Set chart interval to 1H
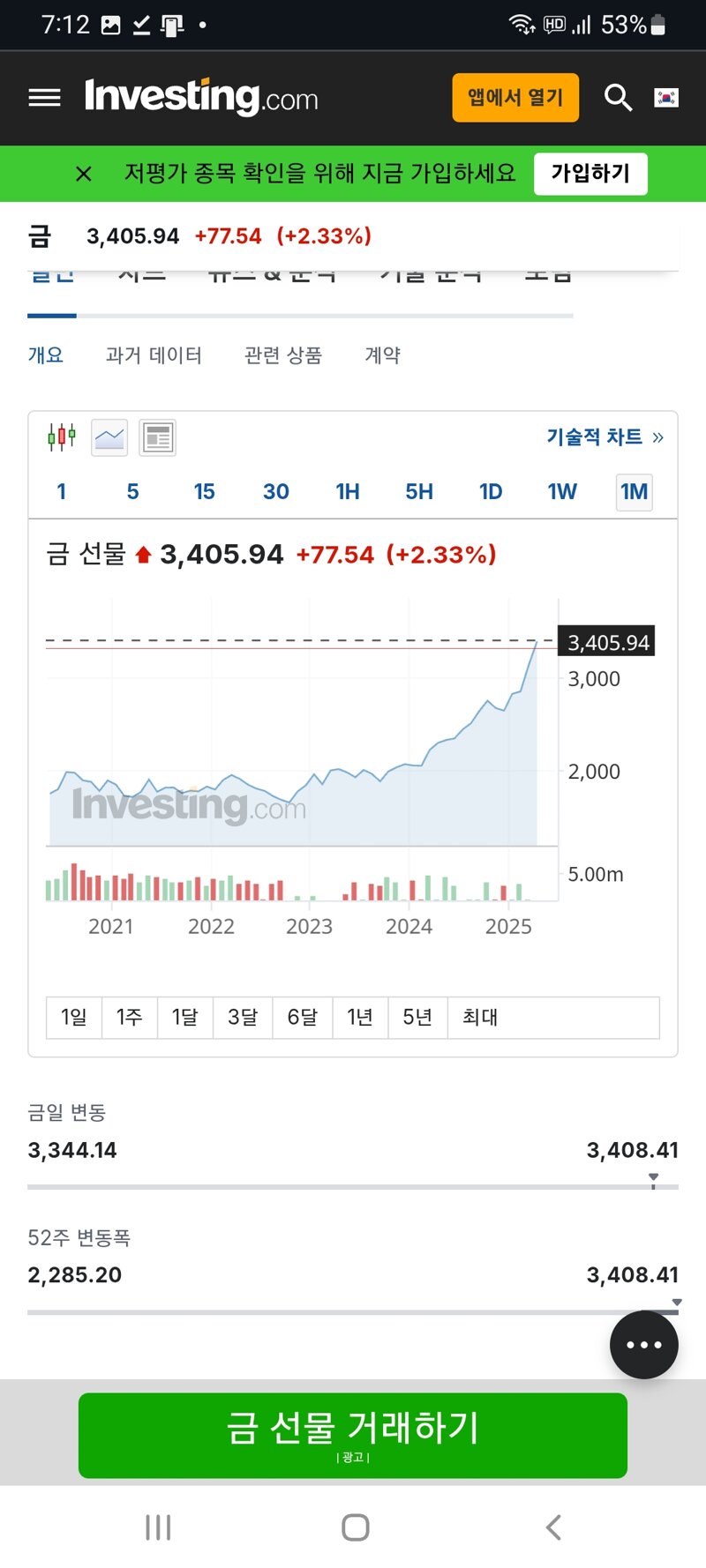The height and width of the screenshot is (1568, 706). [348, 491]
